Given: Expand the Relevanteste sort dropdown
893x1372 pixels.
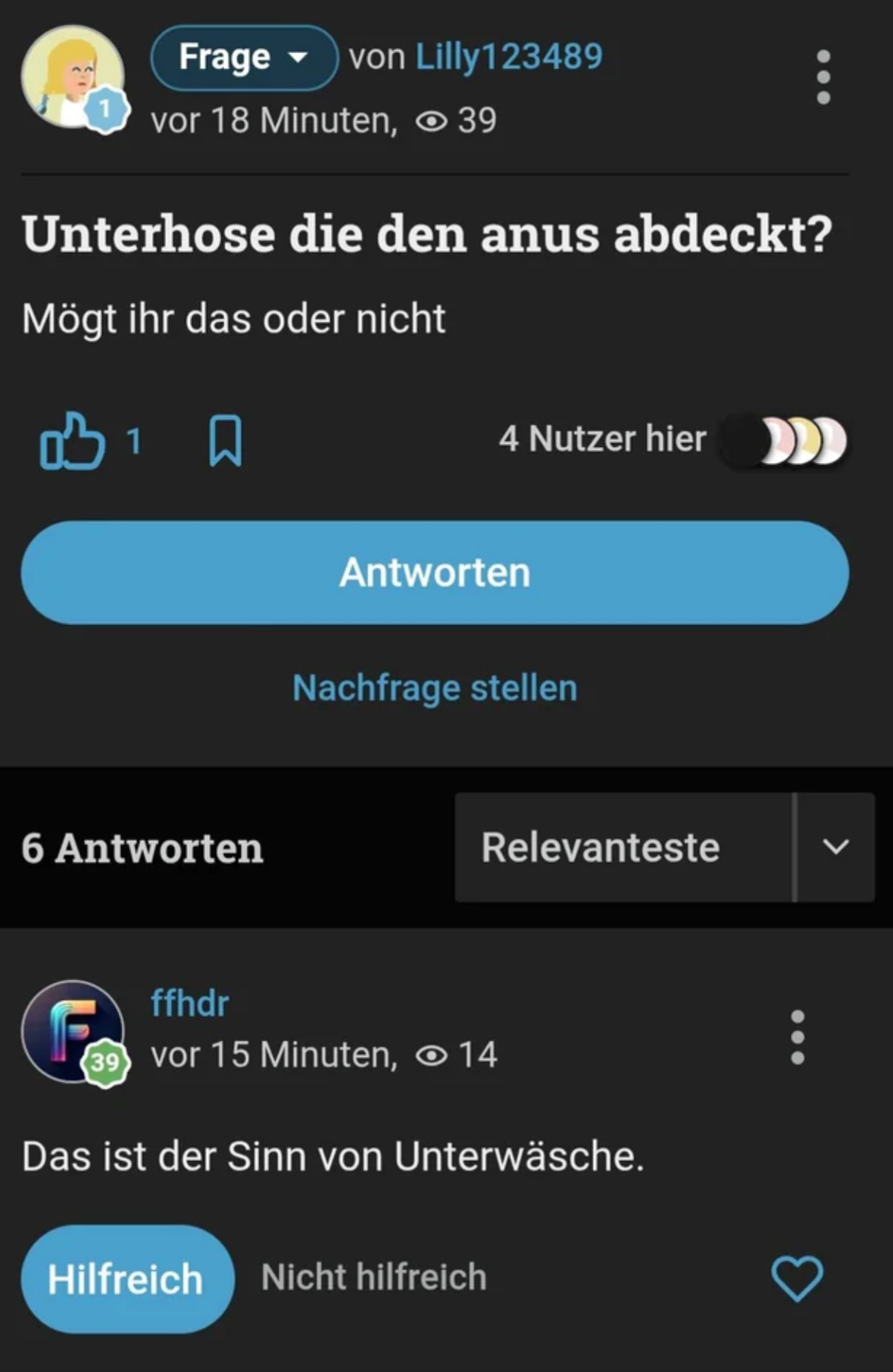Looking at the screenshot, I should click(835, 847).
